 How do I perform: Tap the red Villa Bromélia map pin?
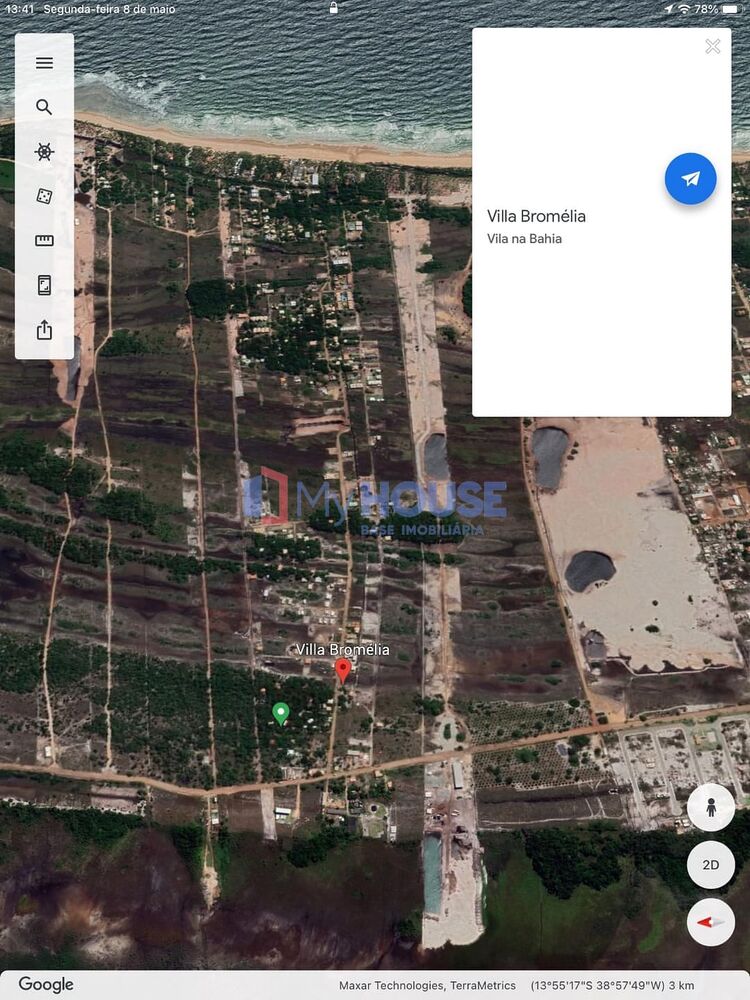[x=343, y=669]
